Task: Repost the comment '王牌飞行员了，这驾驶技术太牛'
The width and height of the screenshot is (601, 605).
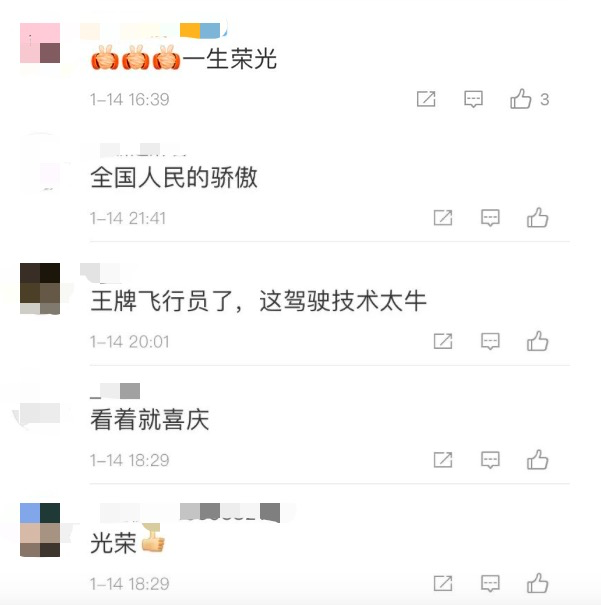Action: (443, 341)
